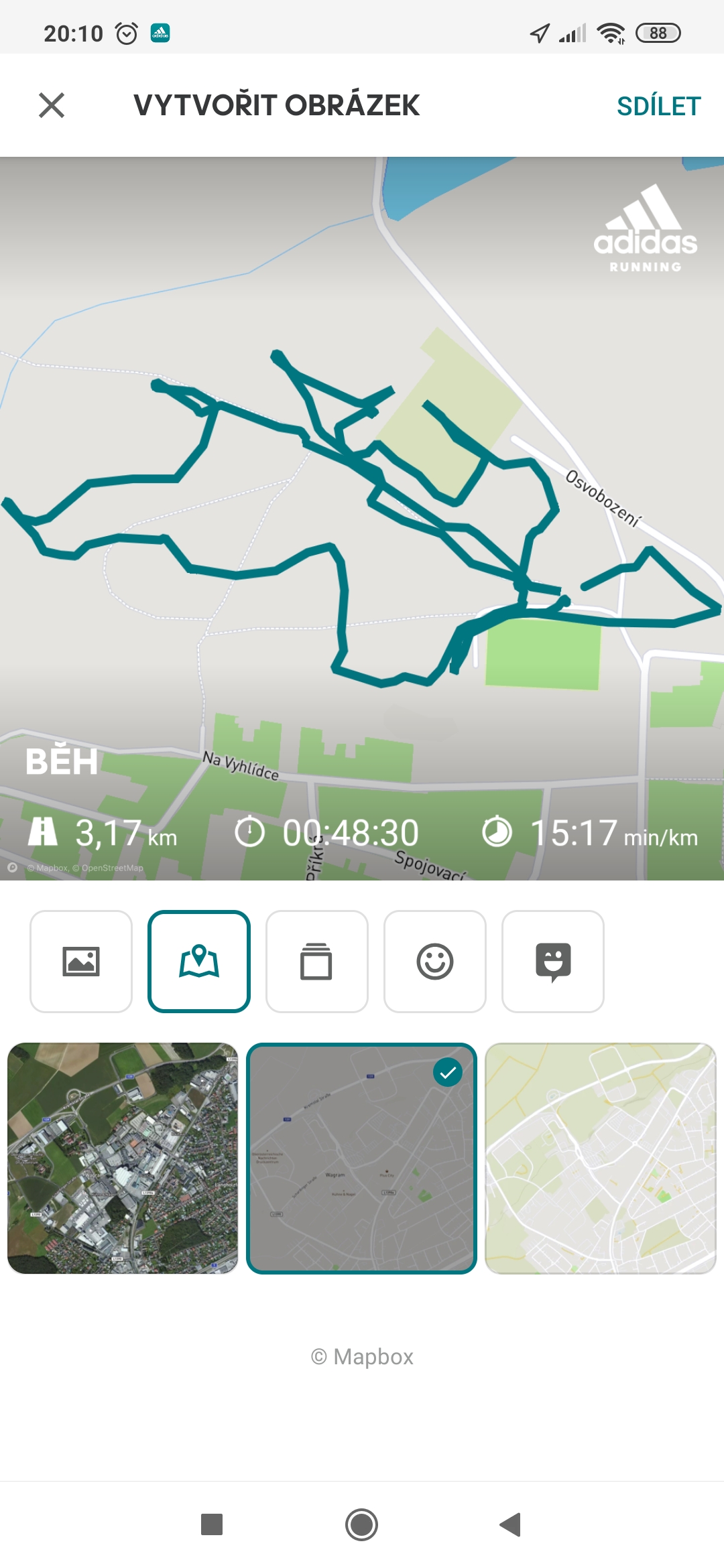Close the create image screen
The height and width of the screenshot is (1568, 724).
(52, 105)
